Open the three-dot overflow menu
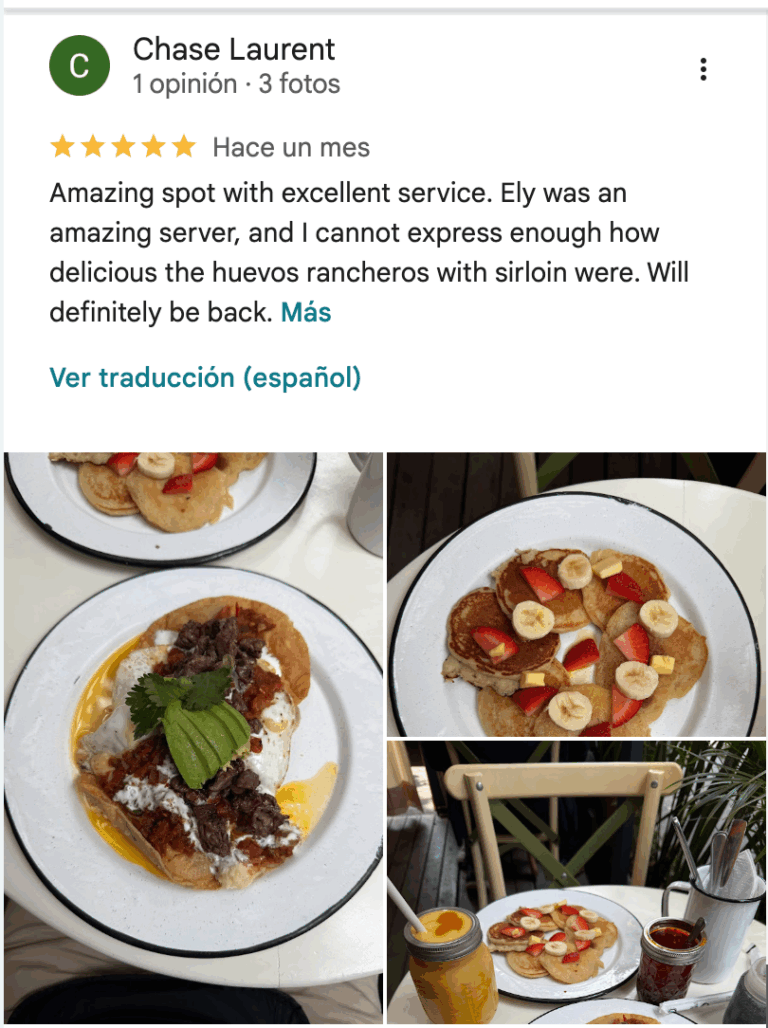 coord(703,69)
